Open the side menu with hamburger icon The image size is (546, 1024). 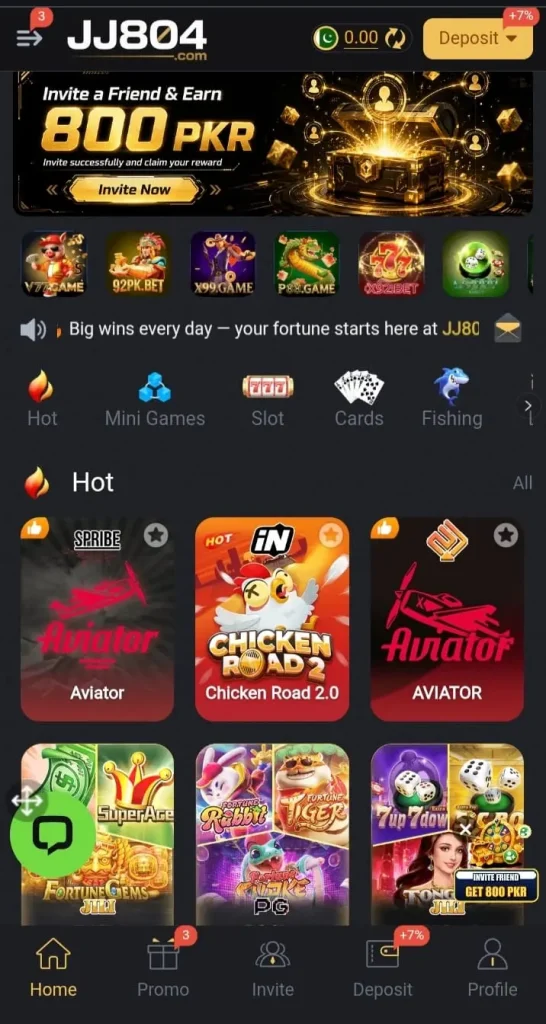29,39
